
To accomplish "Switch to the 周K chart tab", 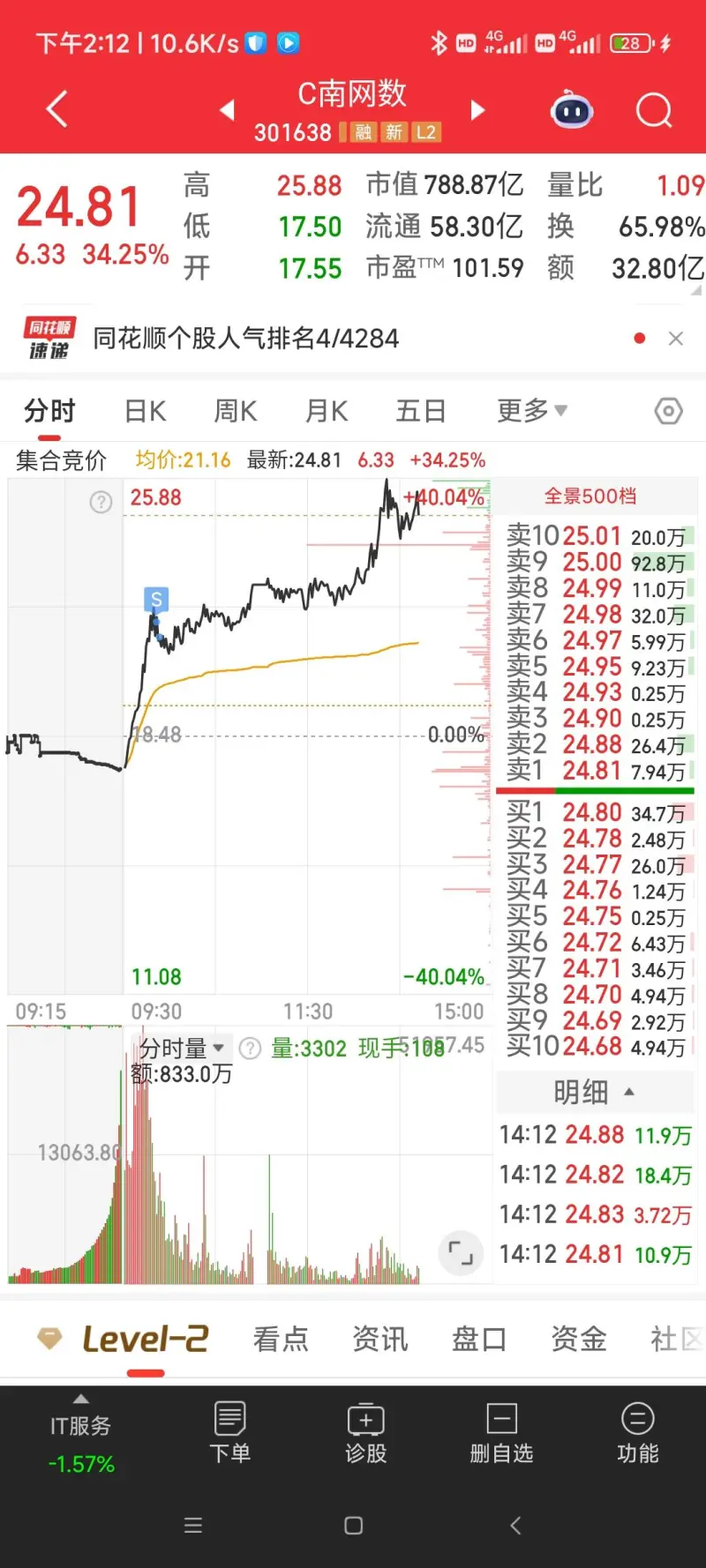I will pos(236,411).
